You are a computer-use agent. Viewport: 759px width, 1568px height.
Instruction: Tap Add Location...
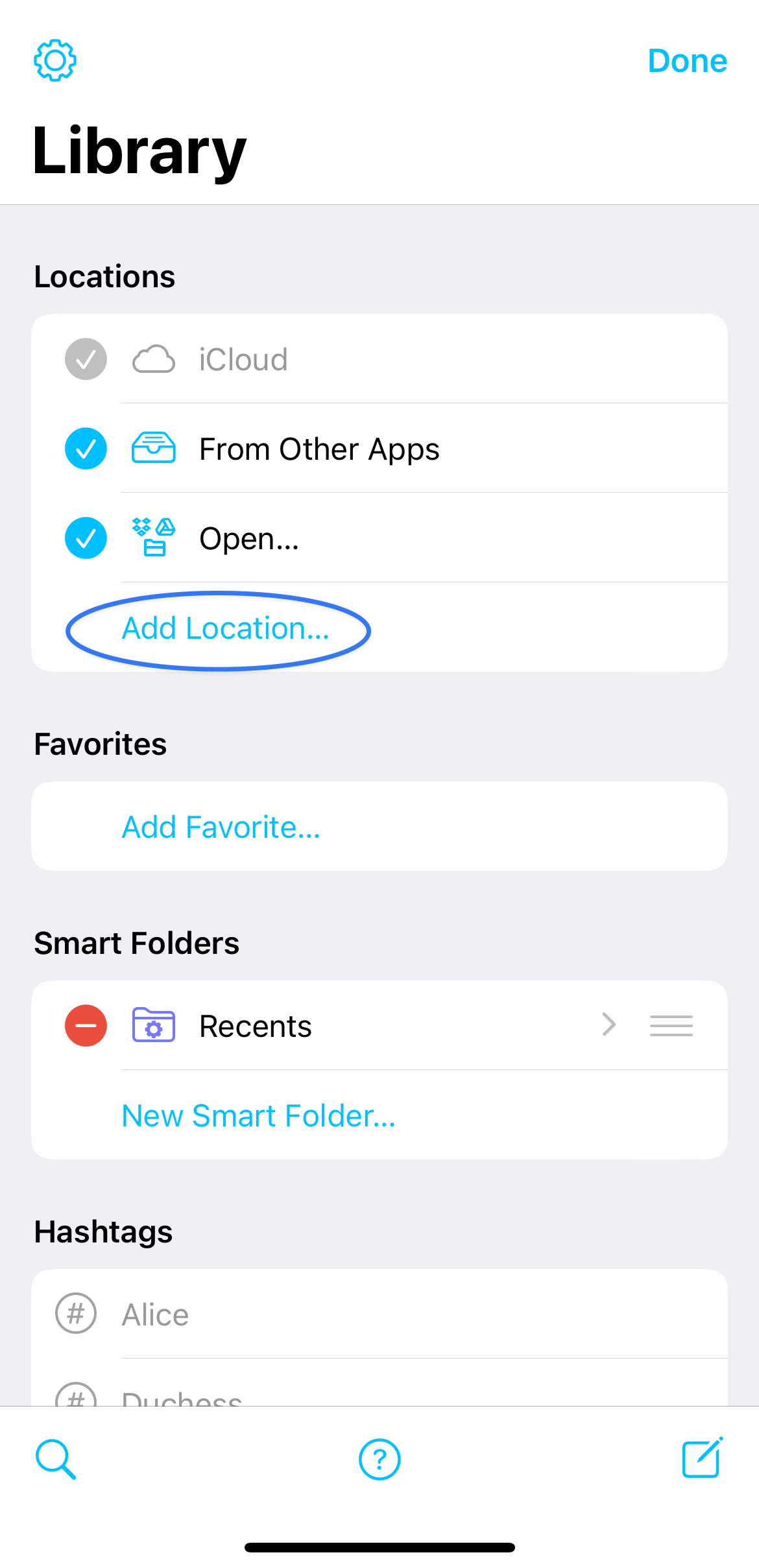point(226,628)
